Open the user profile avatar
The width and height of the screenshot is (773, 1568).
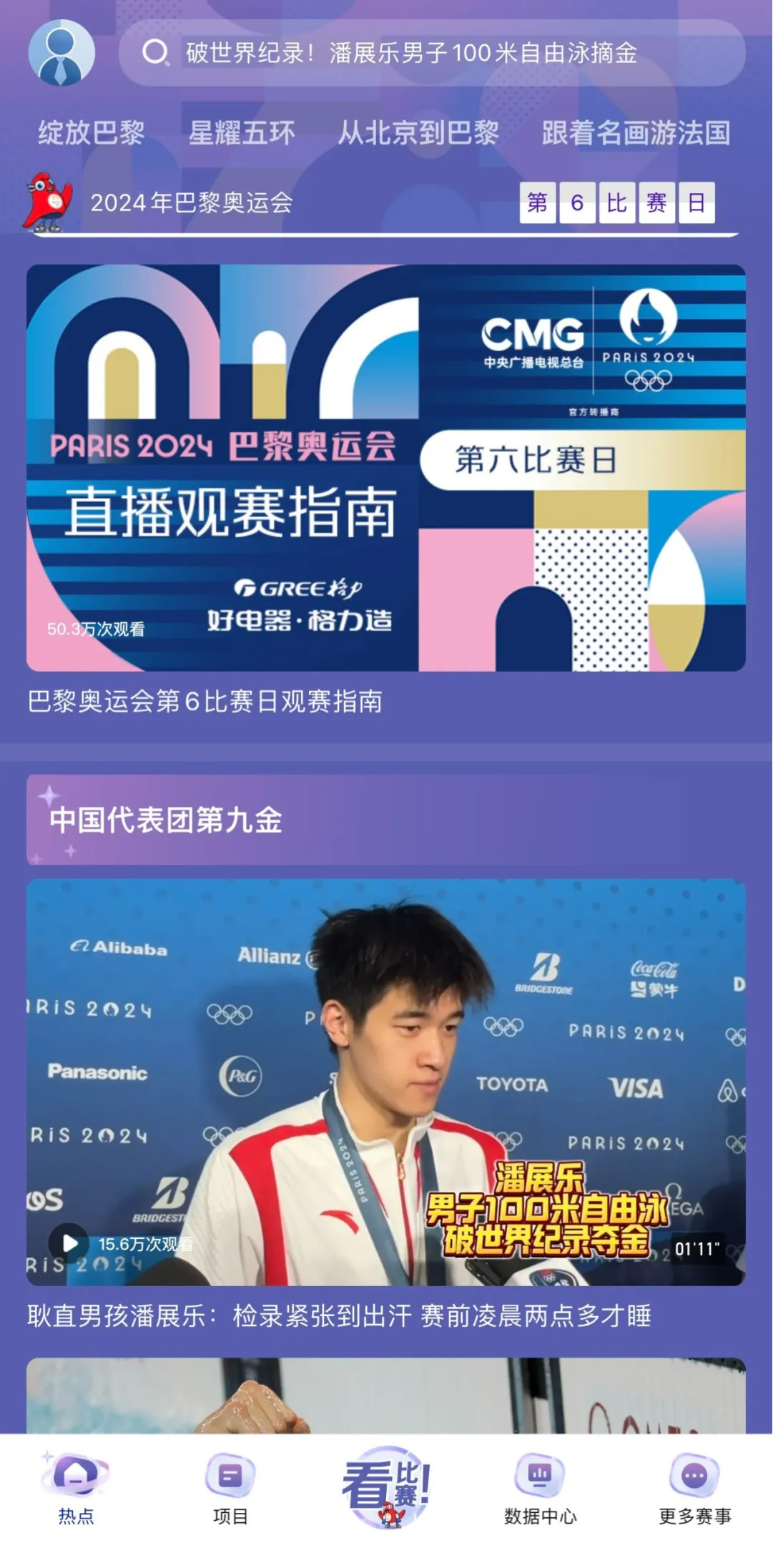(x=61, y=53)
